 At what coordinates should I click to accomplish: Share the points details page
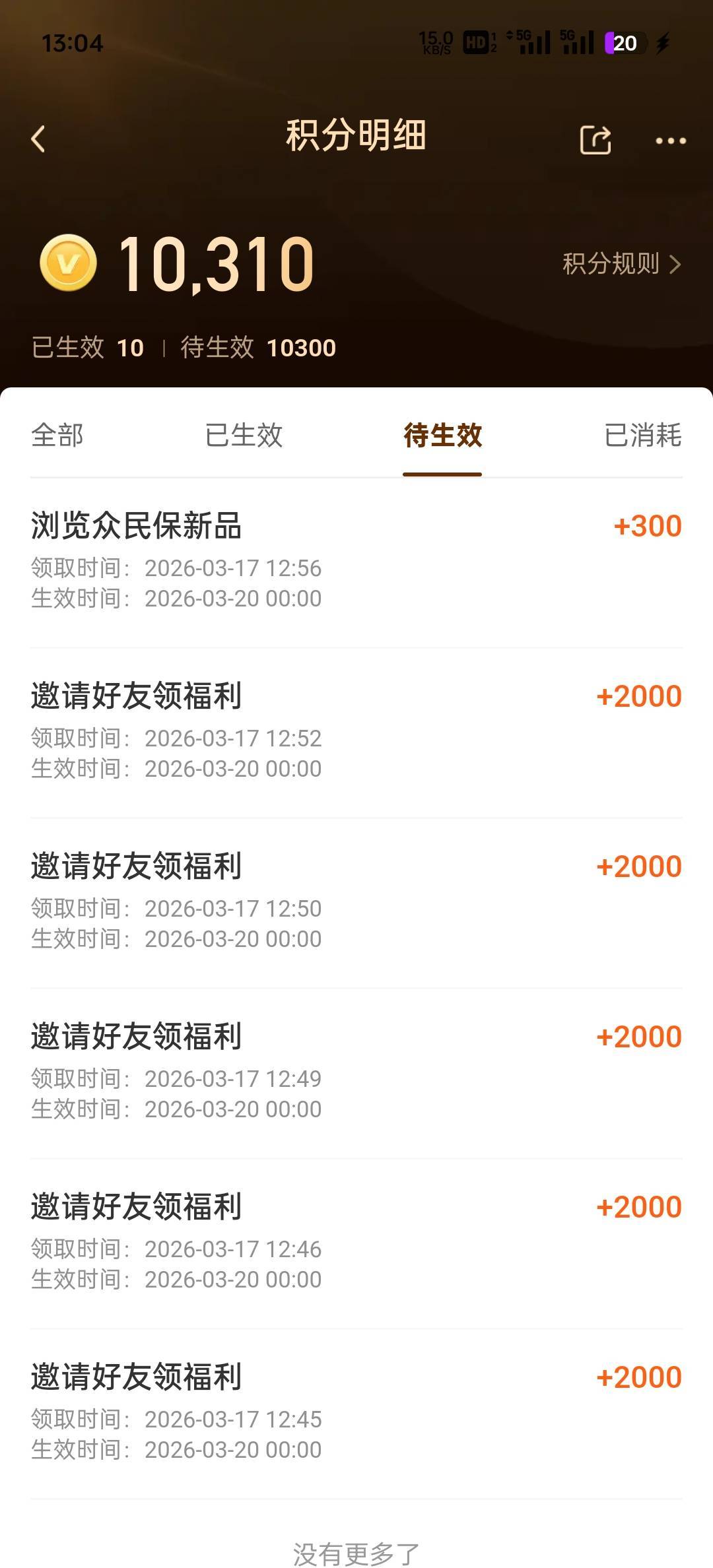[595, 140]
